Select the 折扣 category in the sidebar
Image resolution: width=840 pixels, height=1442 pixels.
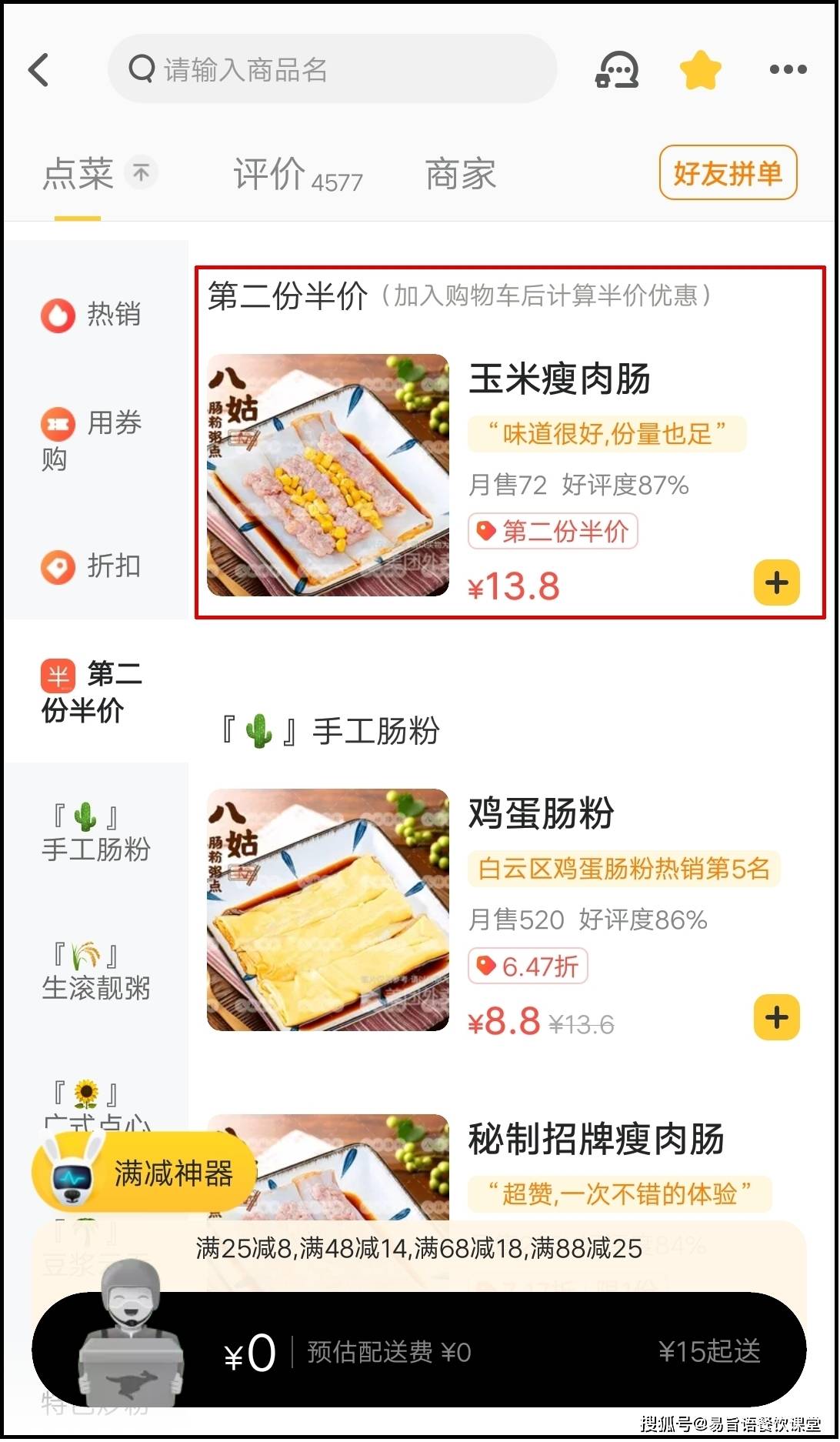(x=91, y=566)
